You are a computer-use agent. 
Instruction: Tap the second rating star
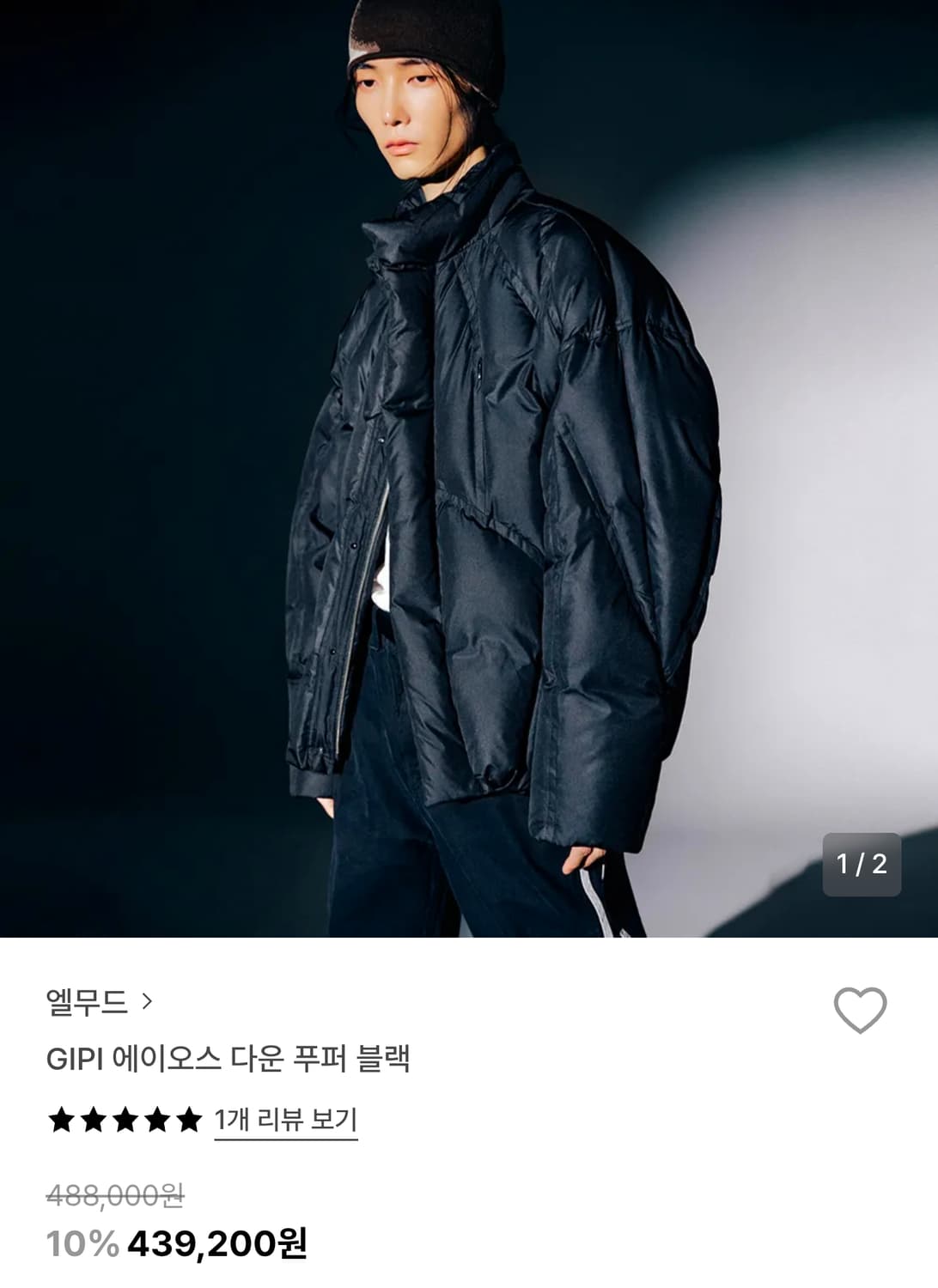coord(94,1121)
